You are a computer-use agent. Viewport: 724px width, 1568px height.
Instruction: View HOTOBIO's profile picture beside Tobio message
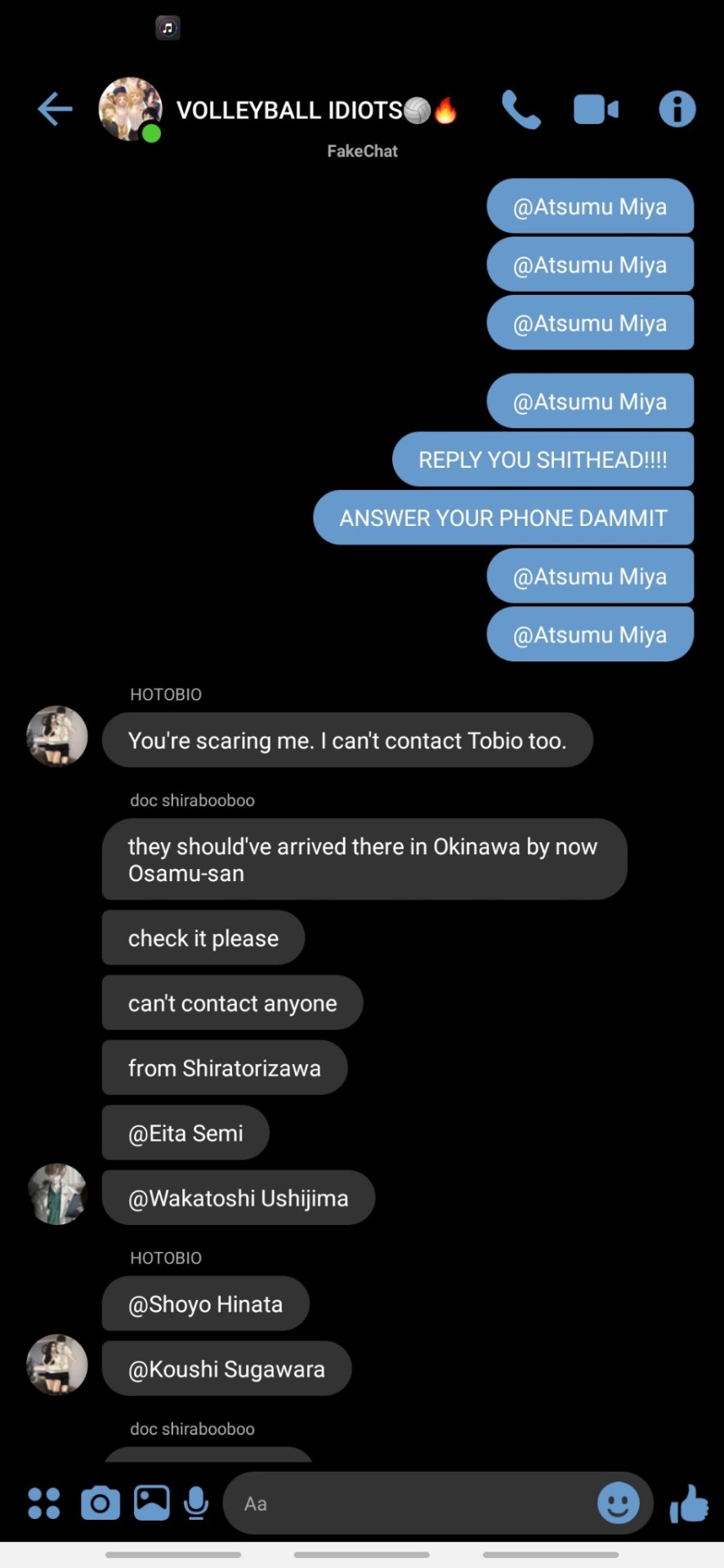coord(57,737)
